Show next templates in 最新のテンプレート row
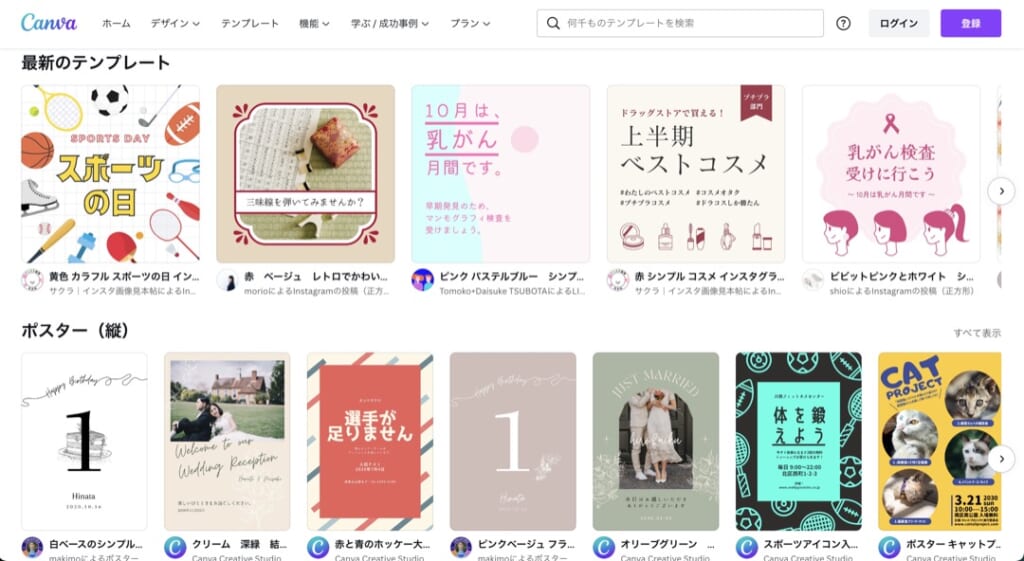The width and height of the screenshot is (1024, 561). point(1001,191)
